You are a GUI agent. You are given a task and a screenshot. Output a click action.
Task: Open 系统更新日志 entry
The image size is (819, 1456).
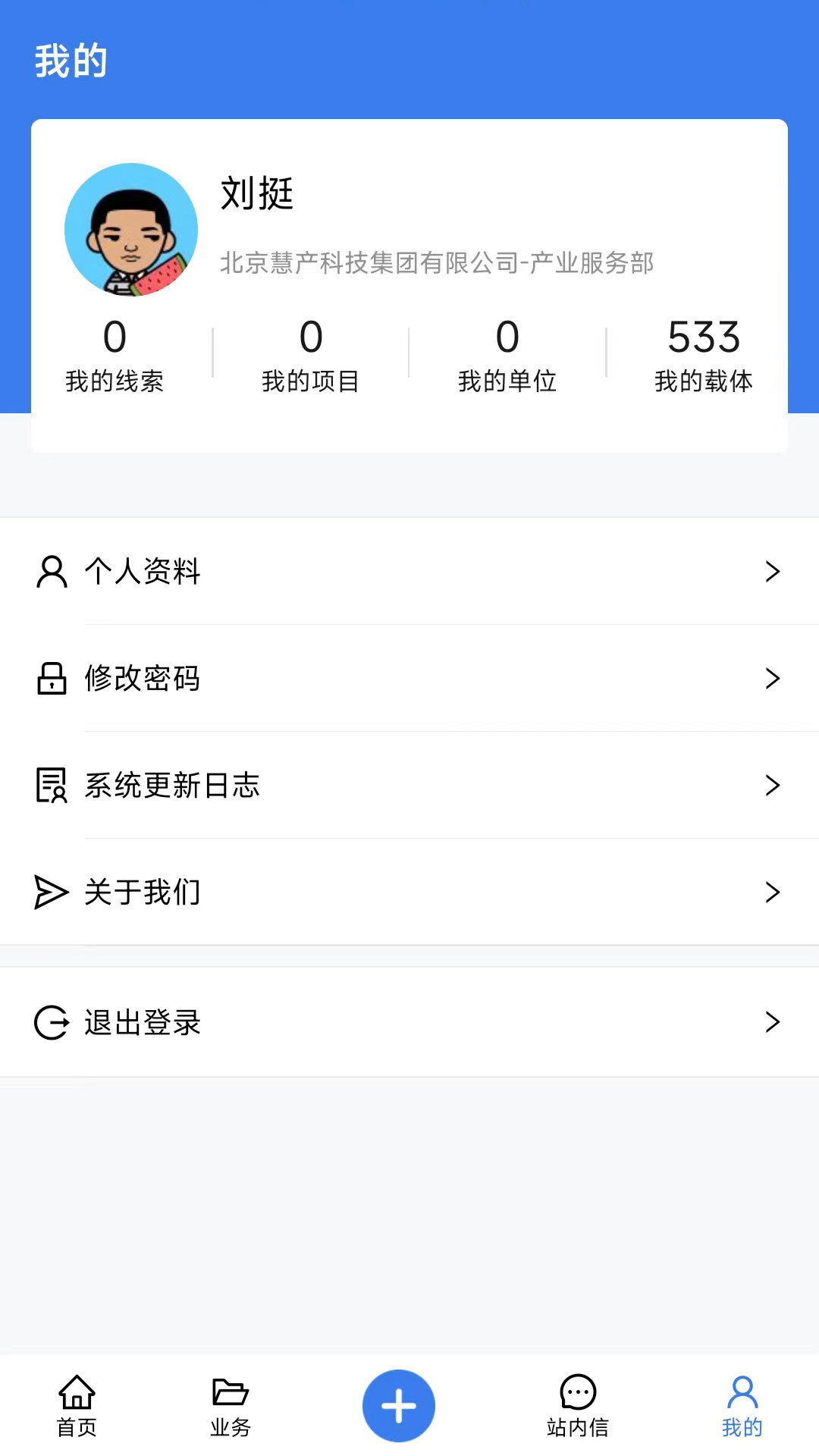pyautogui.click(x=173, y=786)
